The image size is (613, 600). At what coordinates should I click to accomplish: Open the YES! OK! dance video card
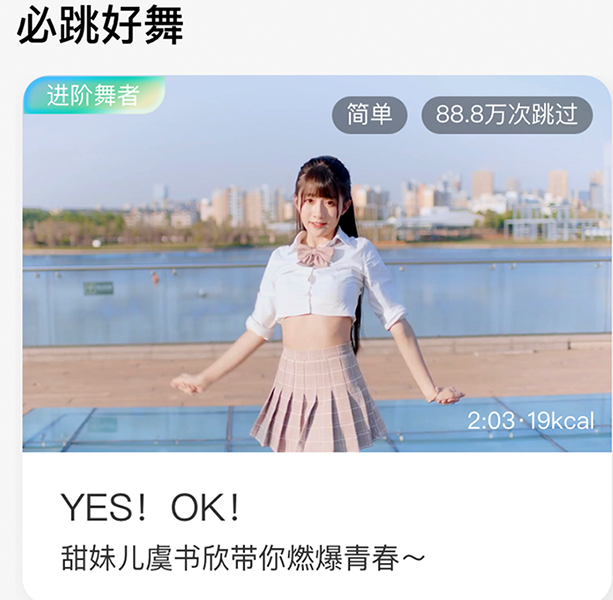point(316,300)
